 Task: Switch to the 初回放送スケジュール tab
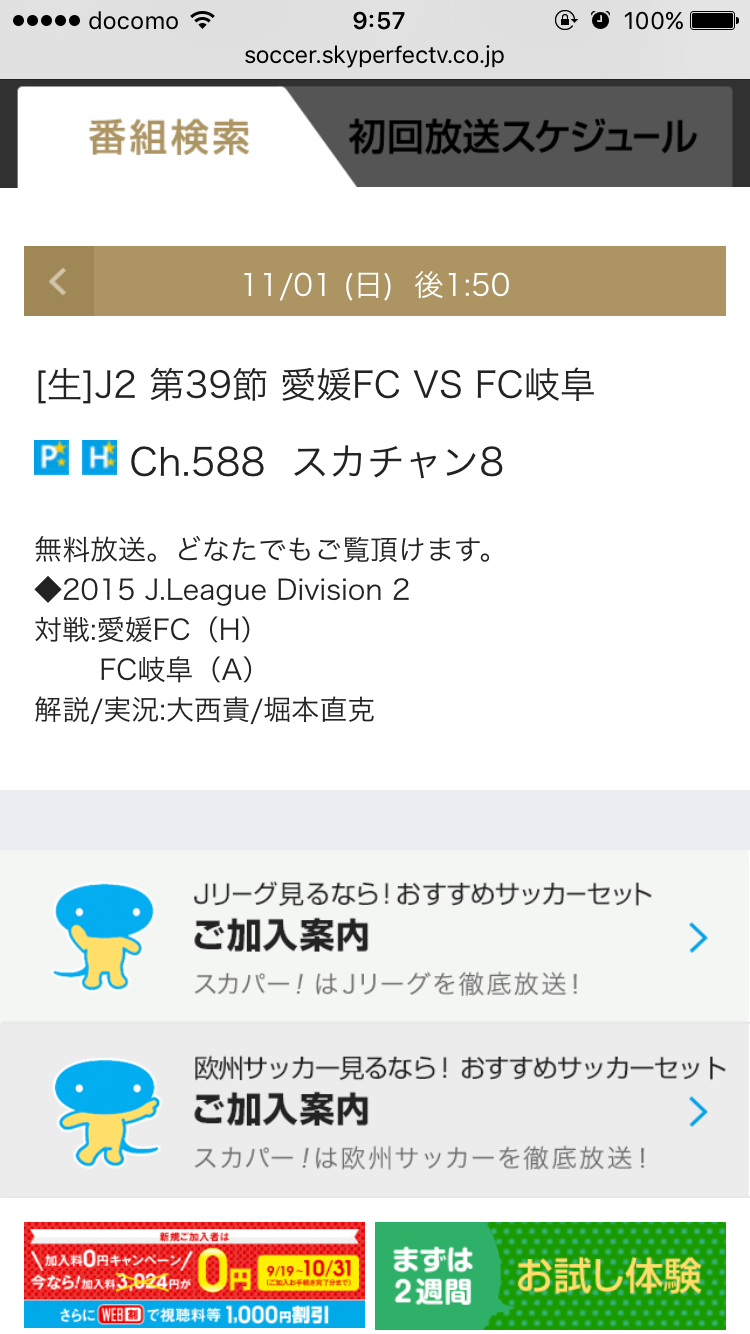coord(522,138)
